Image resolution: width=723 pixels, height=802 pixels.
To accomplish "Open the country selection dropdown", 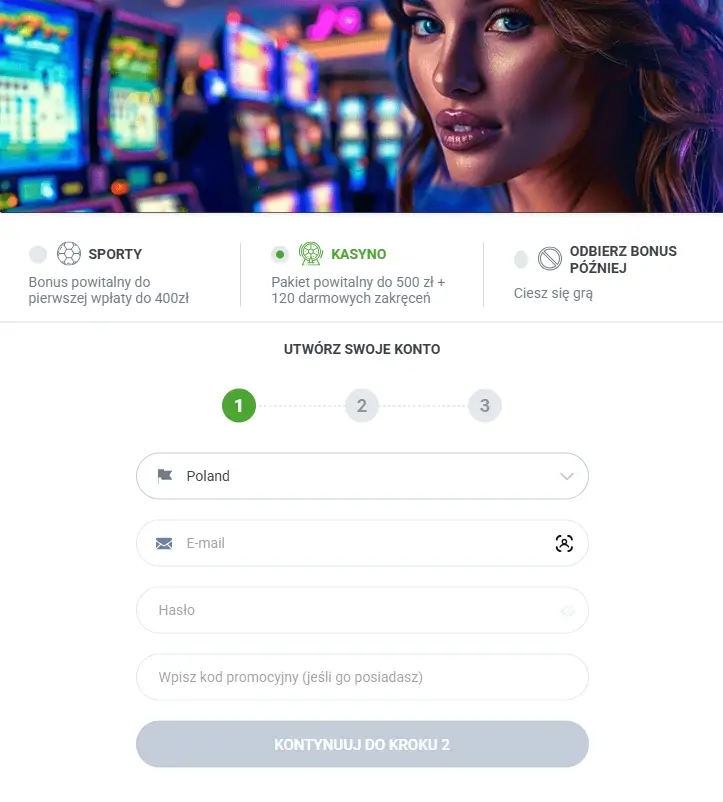I will point(362,476).
